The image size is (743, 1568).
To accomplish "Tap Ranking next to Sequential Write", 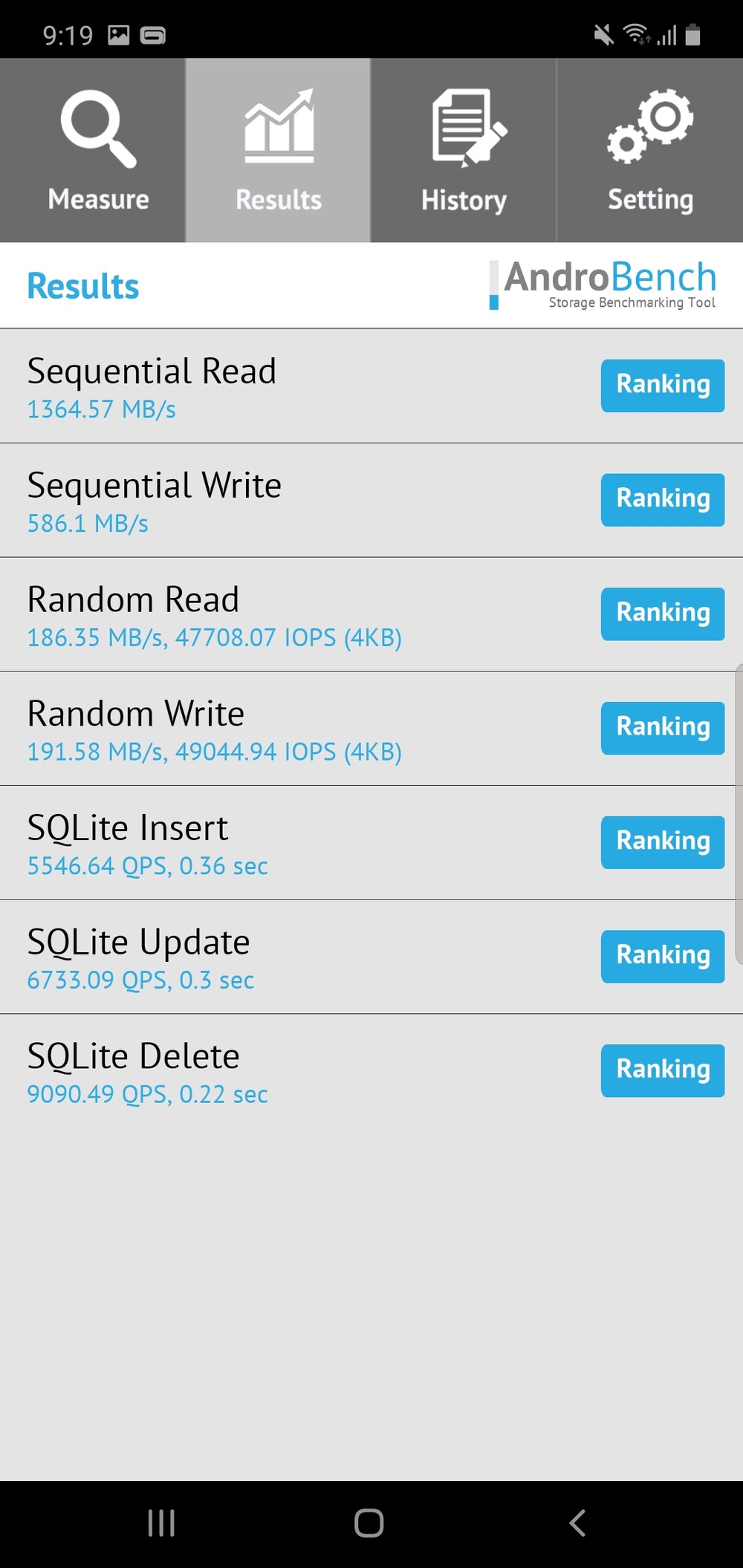I will [662, 499].
